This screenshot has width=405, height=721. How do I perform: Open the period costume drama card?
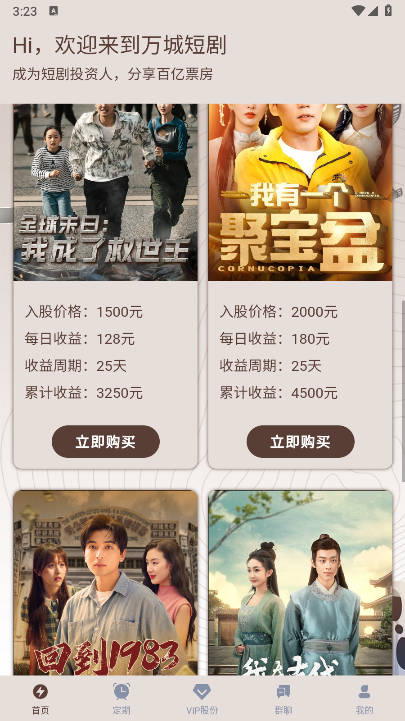301,583
